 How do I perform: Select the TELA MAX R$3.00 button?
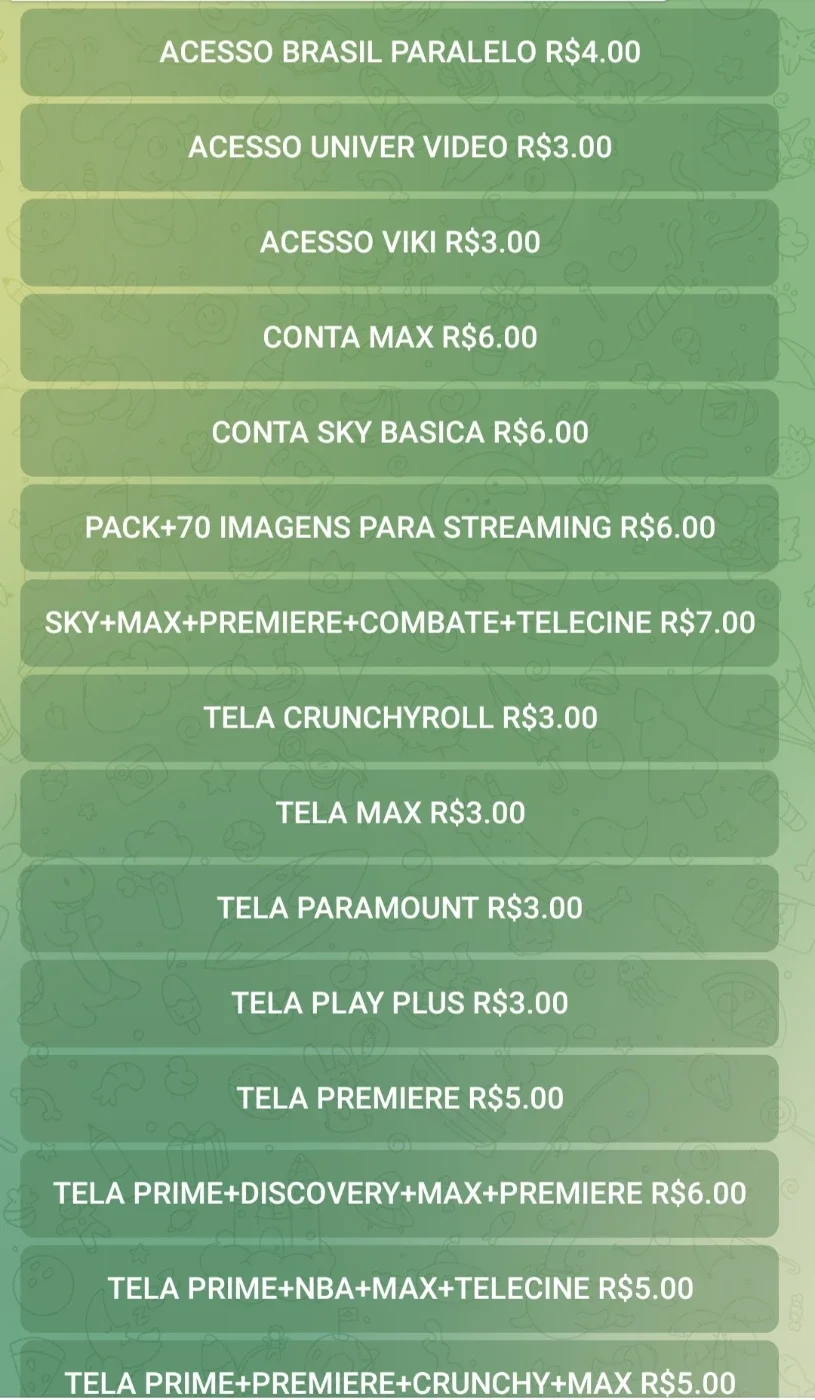(x=399, y=813)
